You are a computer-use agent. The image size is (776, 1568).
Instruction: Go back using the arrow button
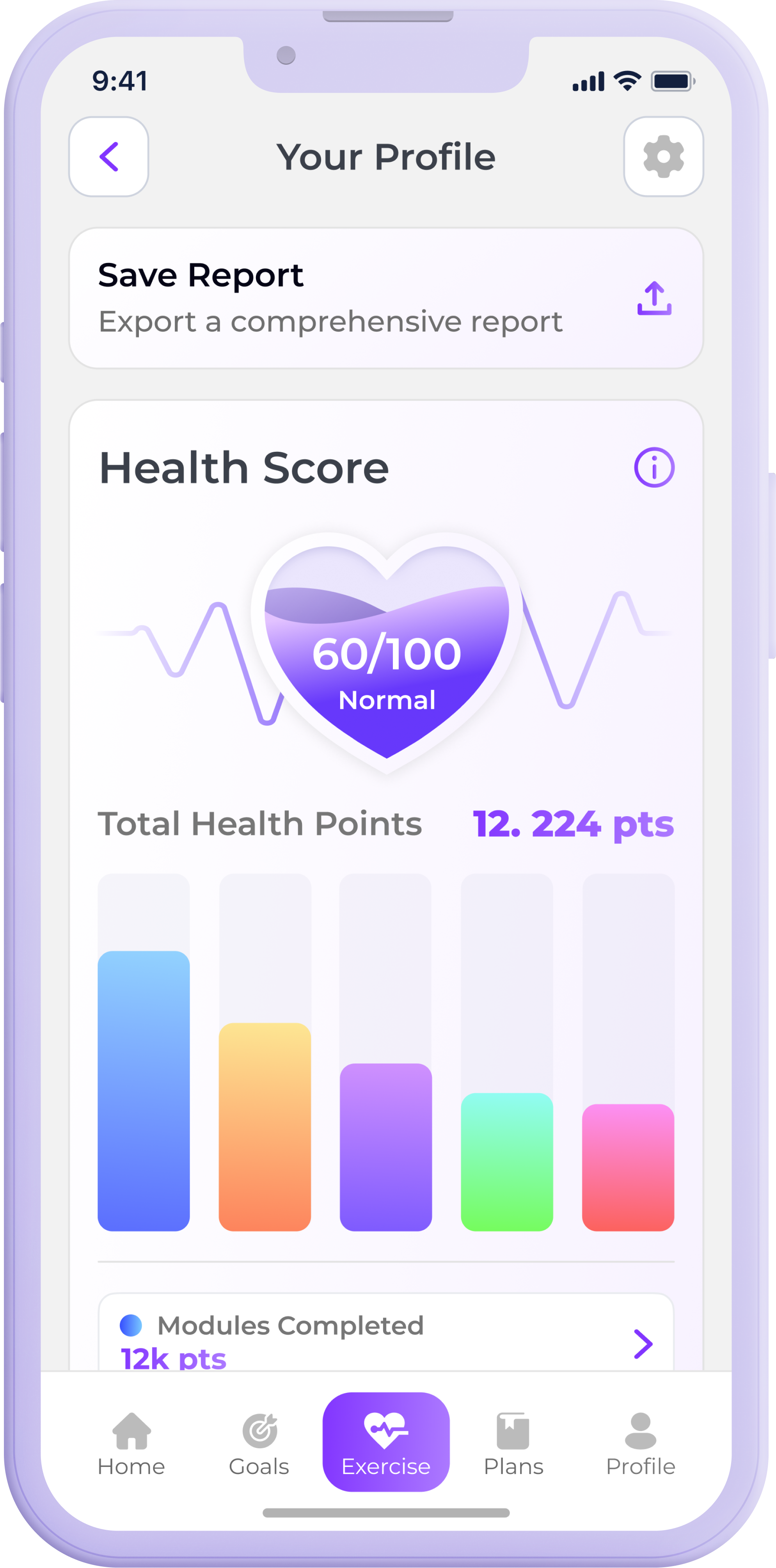[x=108, y=156]
